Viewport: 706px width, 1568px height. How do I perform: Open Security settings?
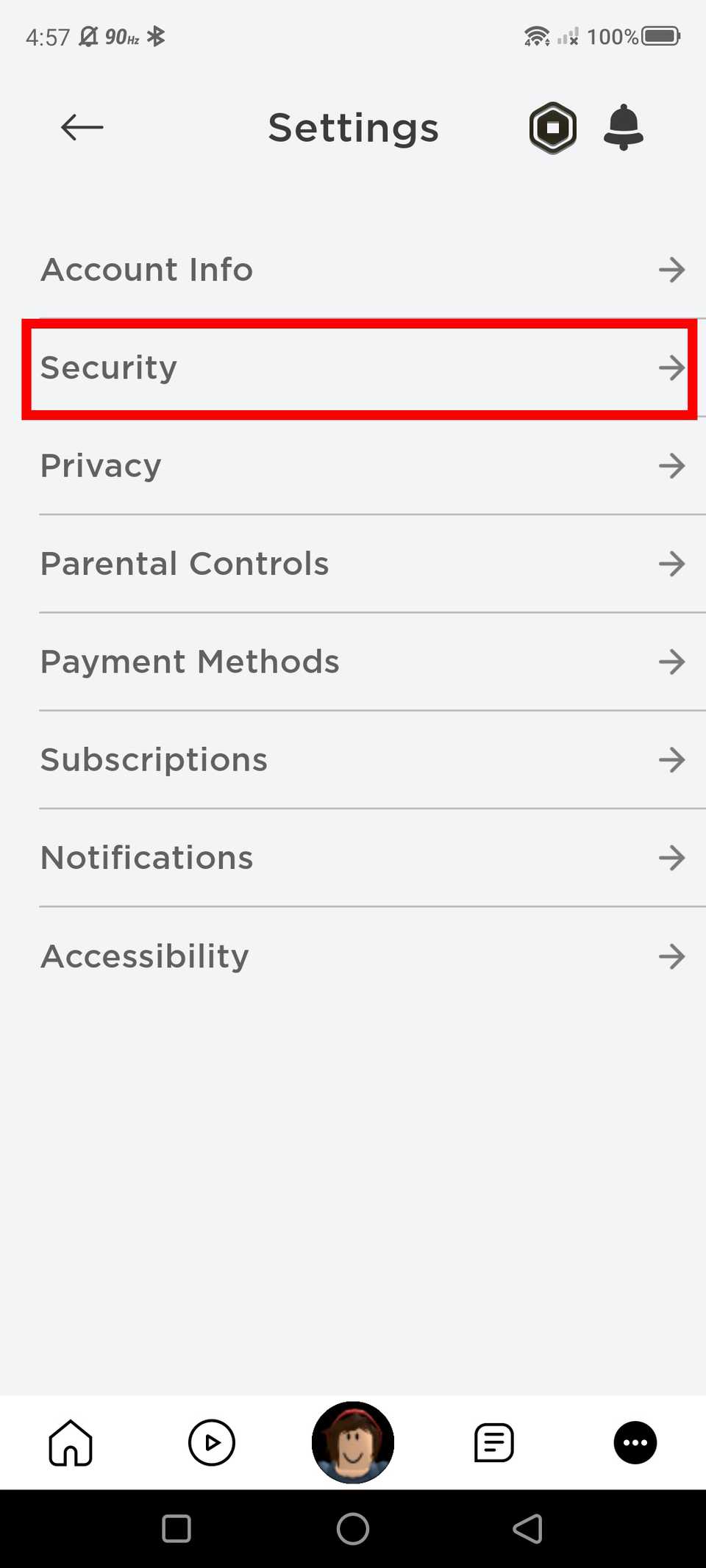pyautogui.click(x=353, y=368)
